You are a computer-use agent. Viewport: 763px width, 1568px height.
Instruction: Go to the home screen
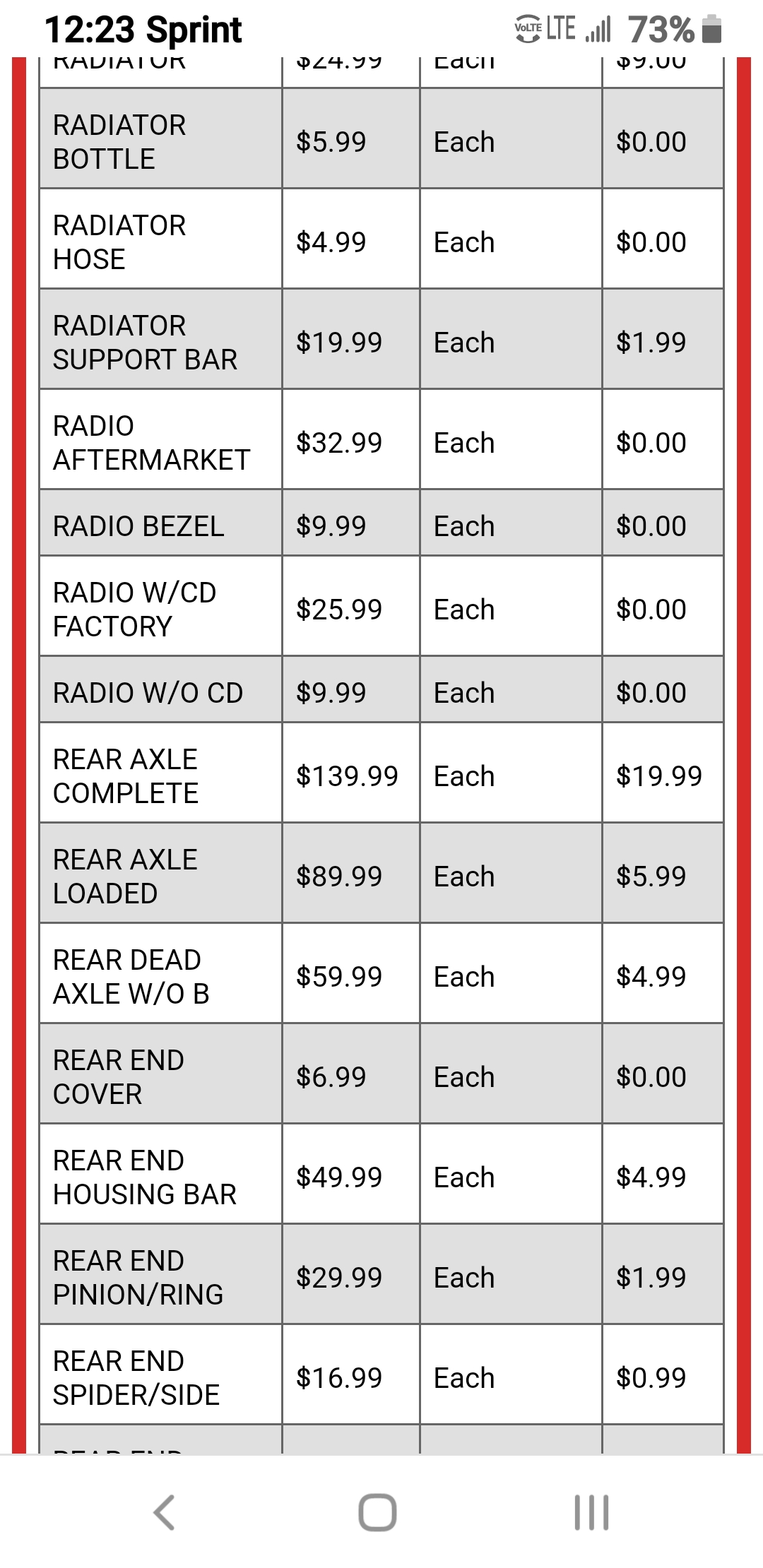point(378,1513)
